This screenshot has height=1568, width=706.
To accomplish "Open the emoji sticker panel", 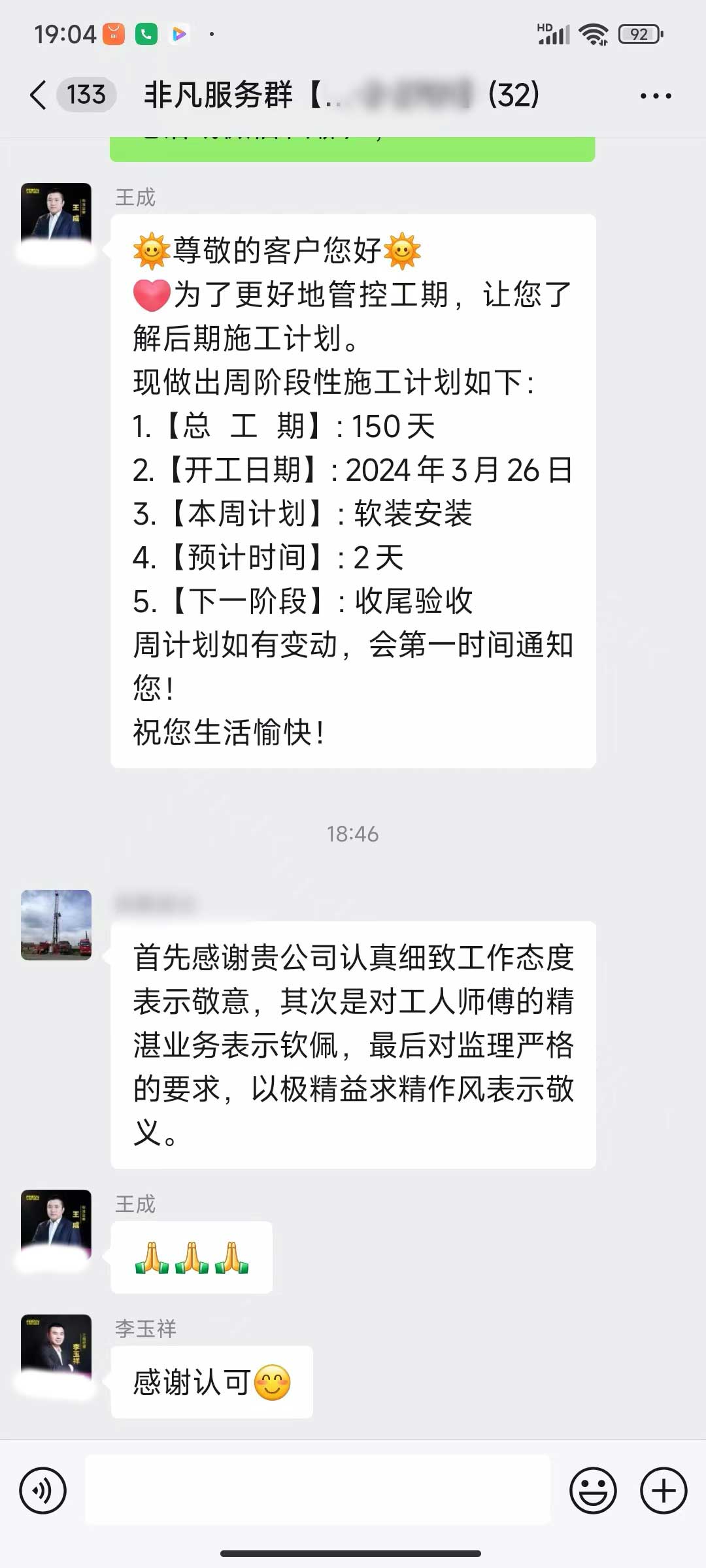I will click(593, 1490).
